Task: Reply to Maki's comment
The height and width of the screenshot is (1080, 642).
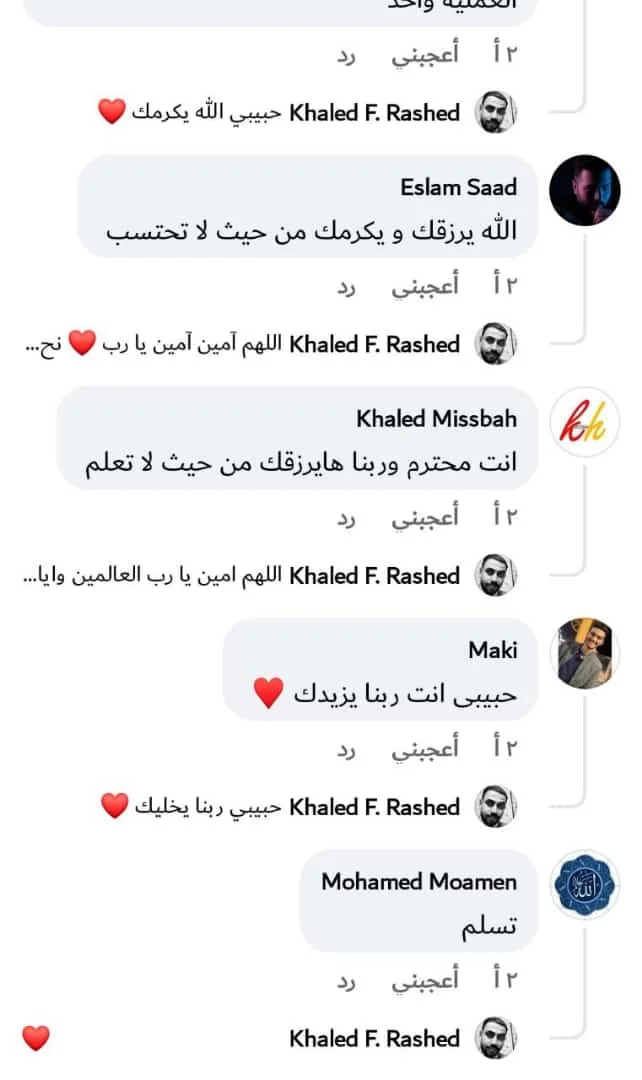Action: coord(346,749)
